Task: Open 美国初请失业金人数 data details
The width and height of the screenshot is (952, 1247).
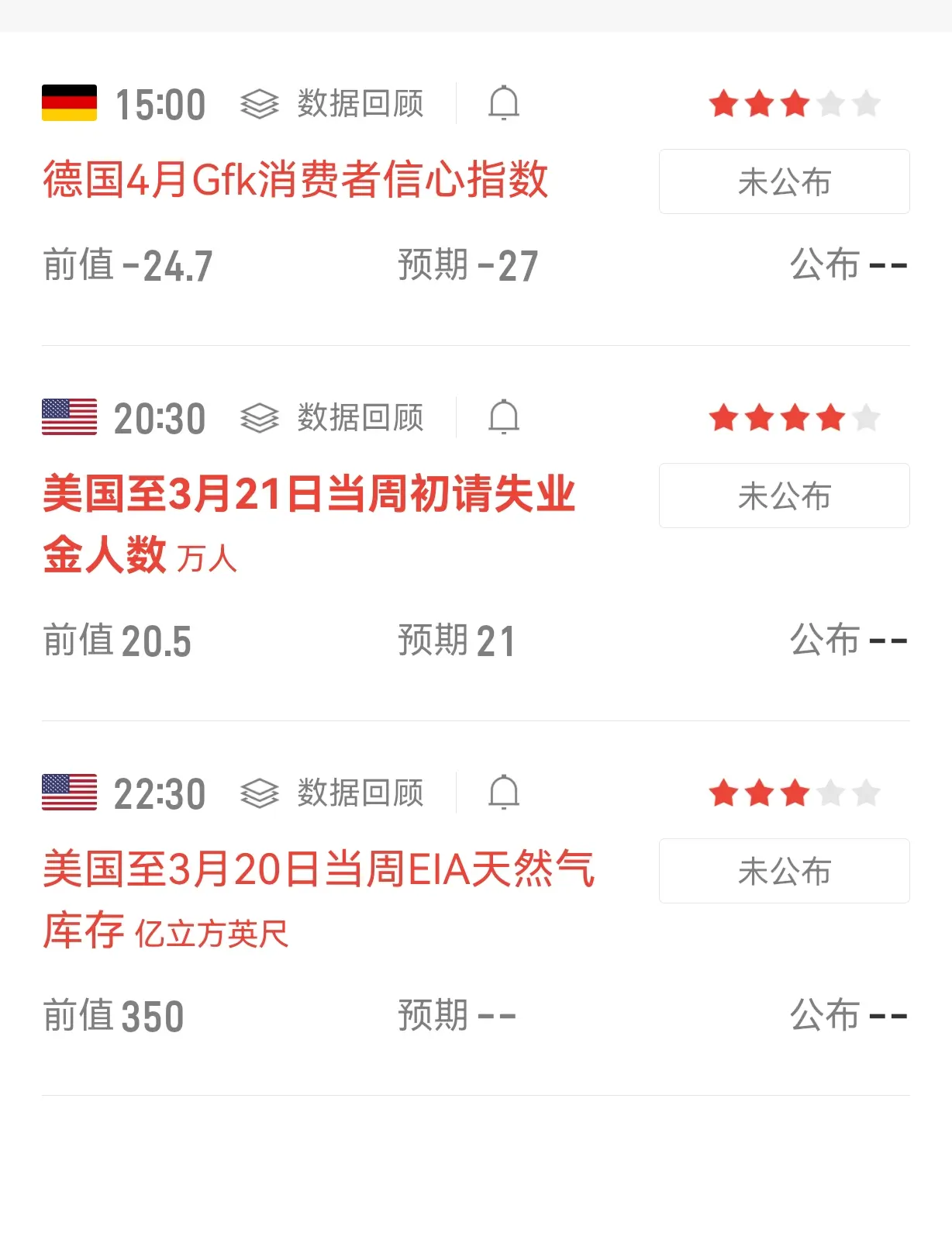Action: click(309, 523)
